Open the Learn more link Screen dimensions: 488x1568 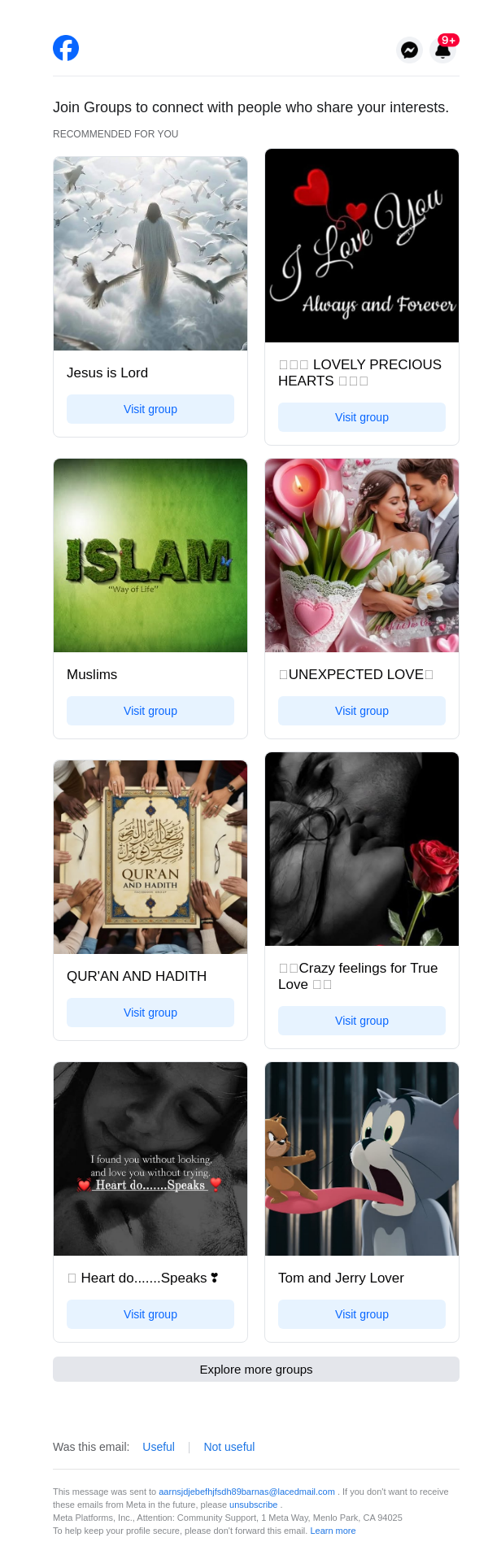coord(333,1531)
